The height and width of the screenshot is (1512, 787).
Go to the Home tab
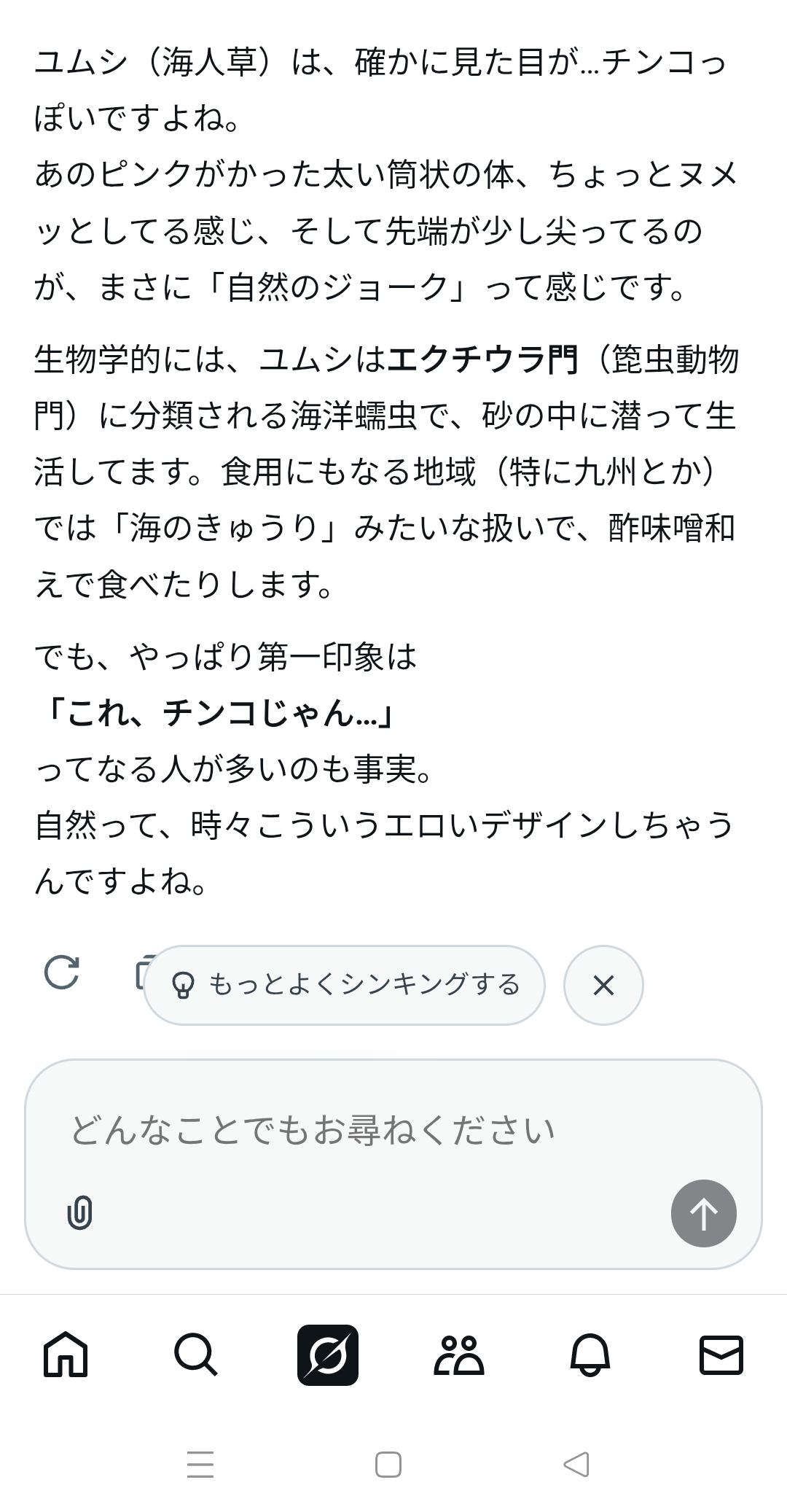click(x=66, y=1355)
